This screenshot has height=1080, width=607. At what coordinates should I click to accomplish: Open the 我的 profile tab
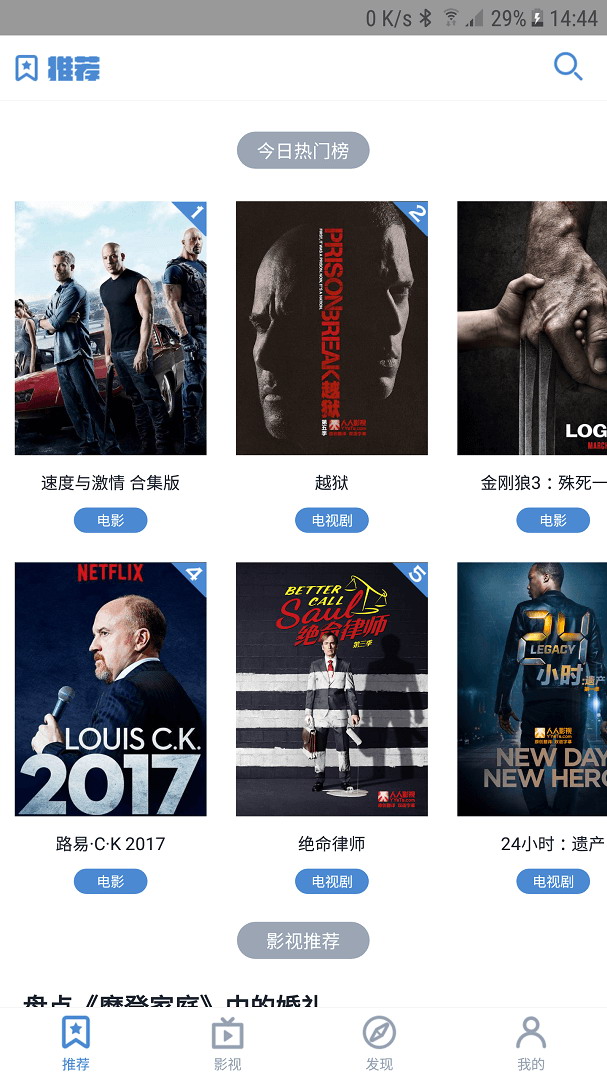tap(531, 1043)
